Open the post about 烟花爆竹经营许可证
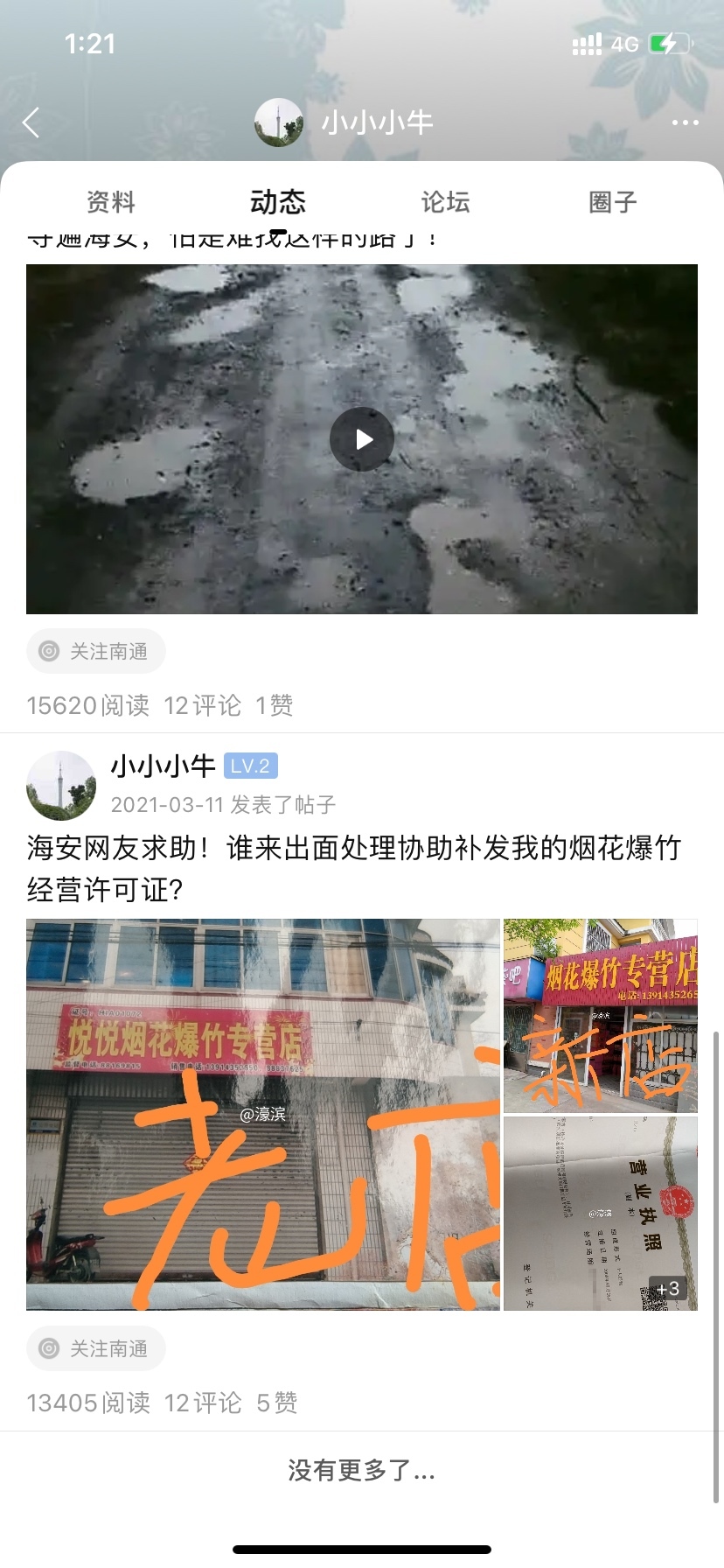Screen dimensions: 724x1568 point(353,868)
